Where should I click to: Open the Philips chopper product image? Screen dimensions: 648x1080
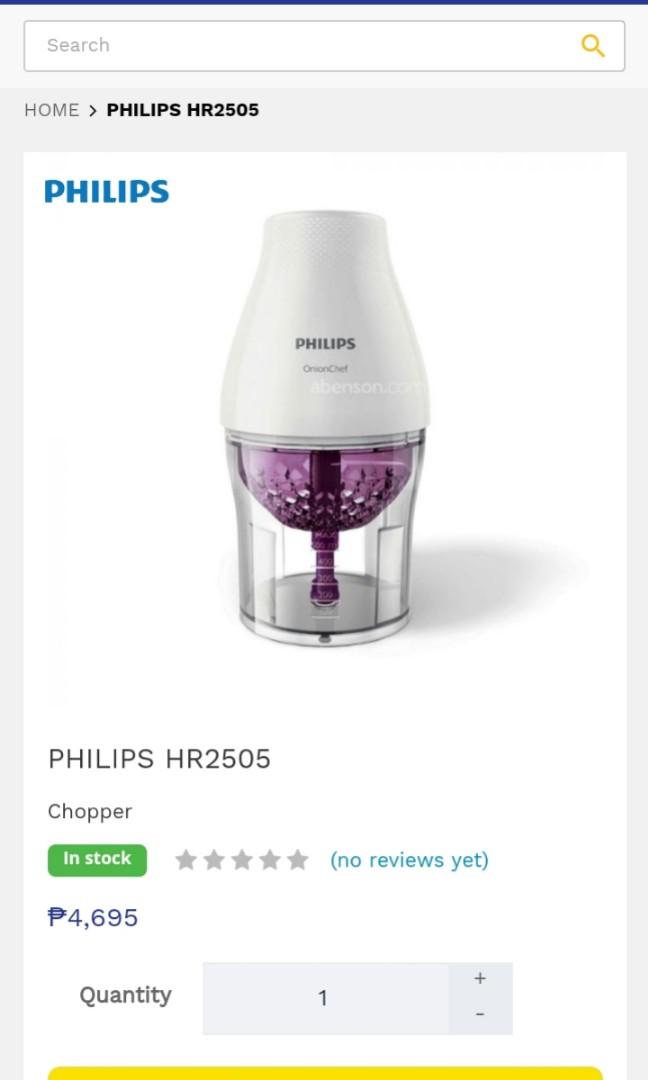pos(324,430)
